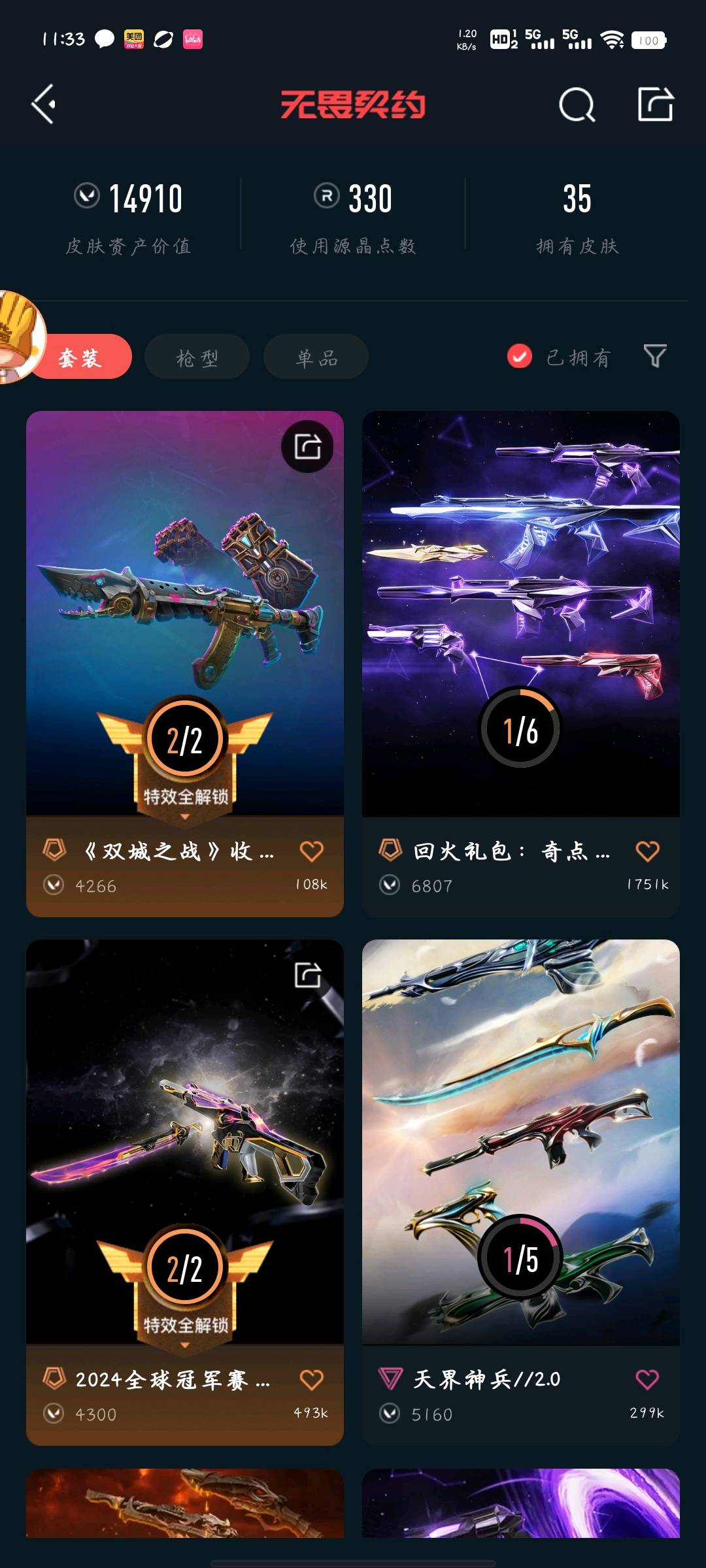Viewport: 706px width, 1568px height.
Task: Switch to the 枪型 tab
Action: point(197,357)
